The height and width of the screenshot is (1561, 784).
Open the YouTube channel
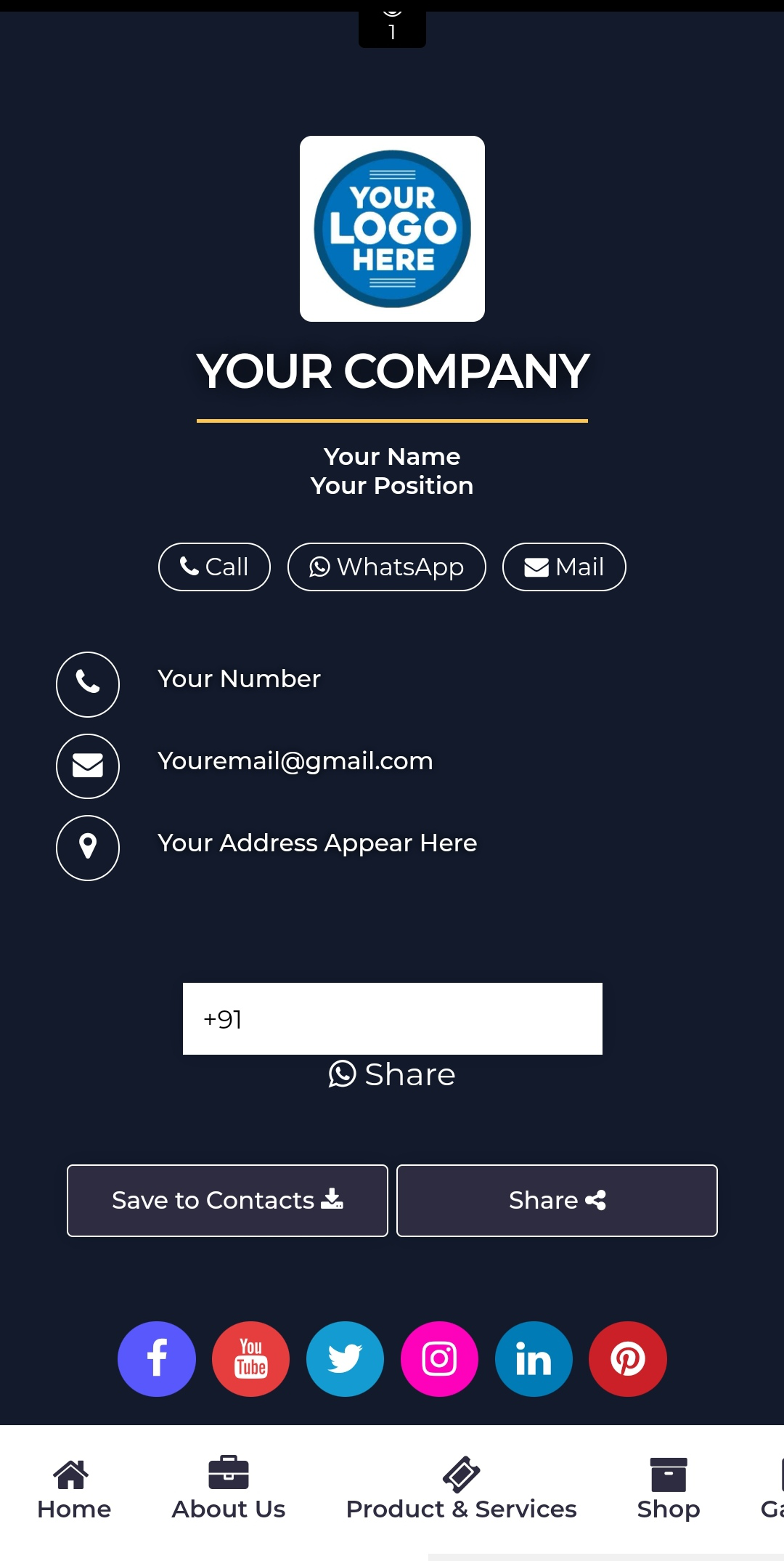tap(250, 1358)
